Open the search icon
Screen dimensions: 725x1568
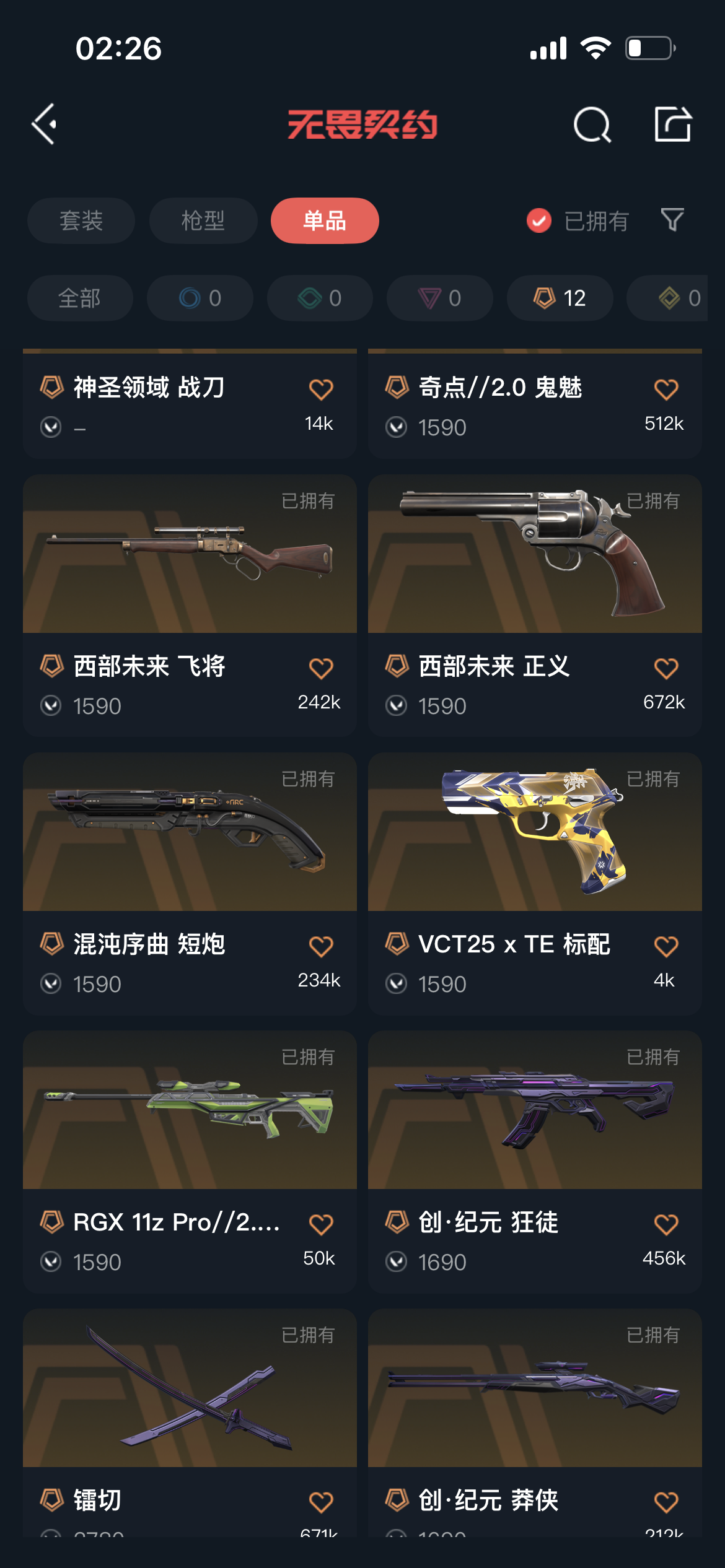(592, 124)
